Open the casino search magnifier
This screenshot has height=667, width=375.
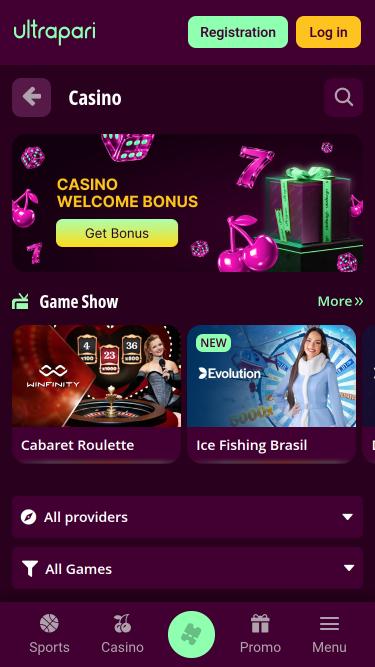(x=344, y=97)
